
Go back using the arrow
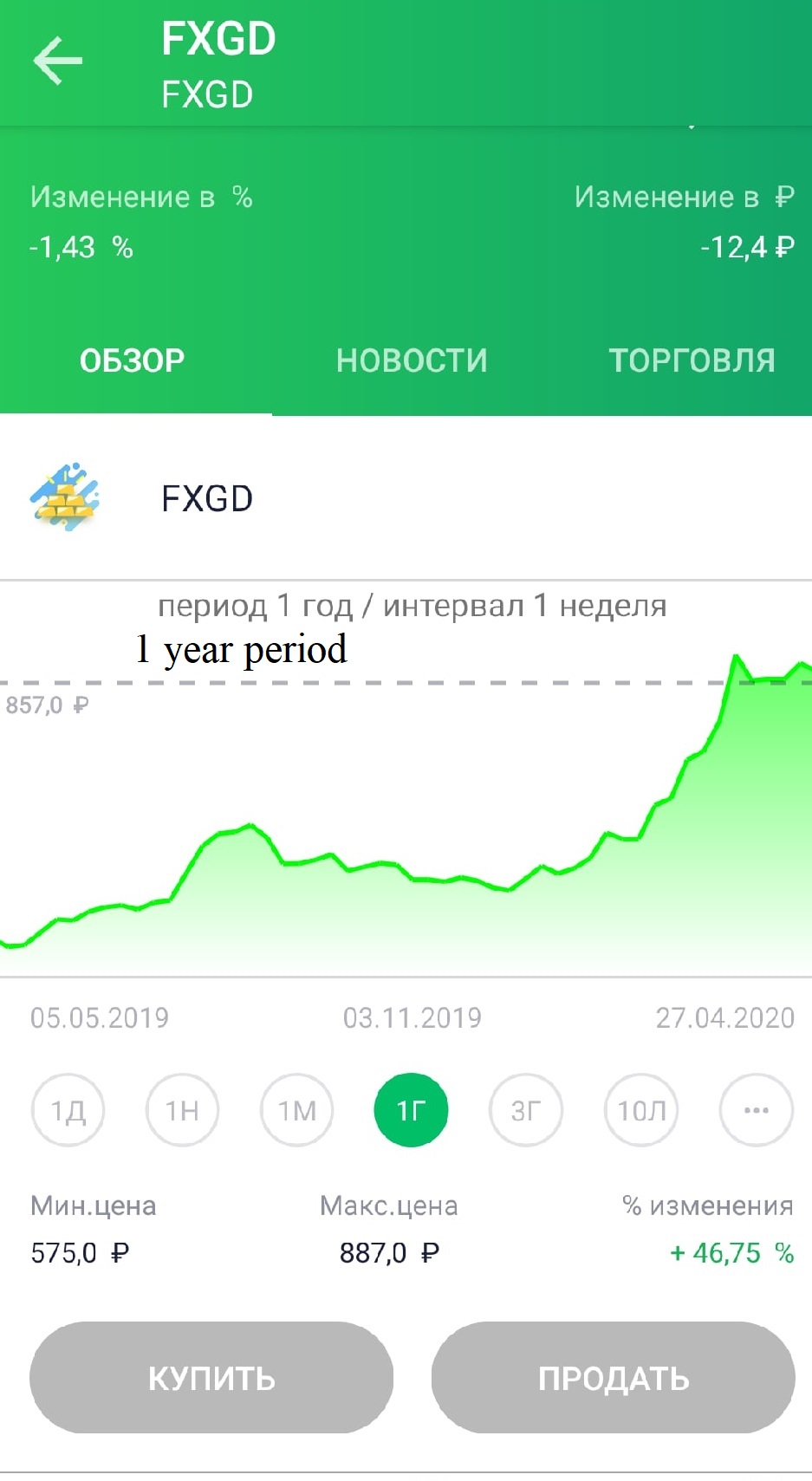[58, 61]
